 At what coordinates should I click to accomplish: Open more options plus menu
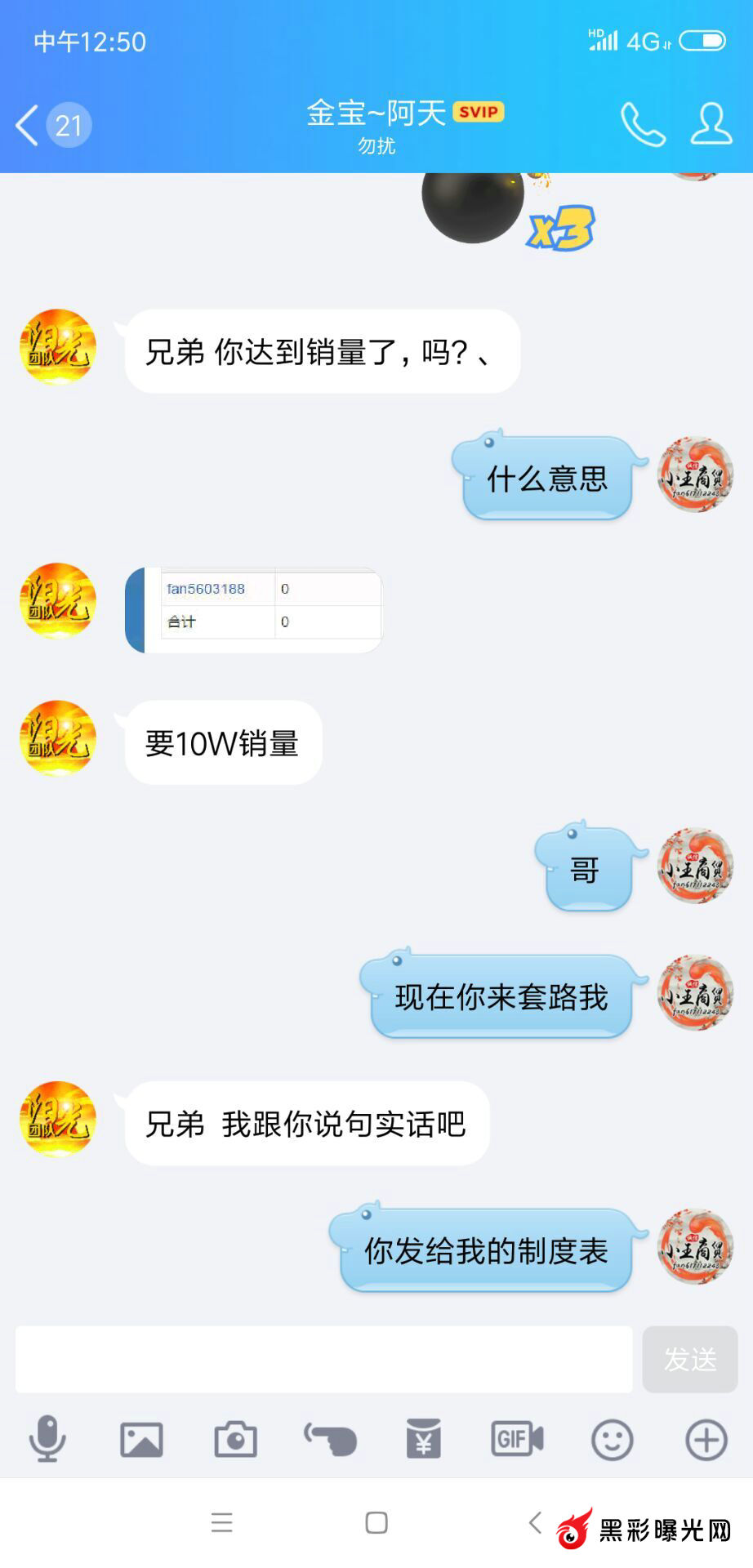pos(706,1439)
